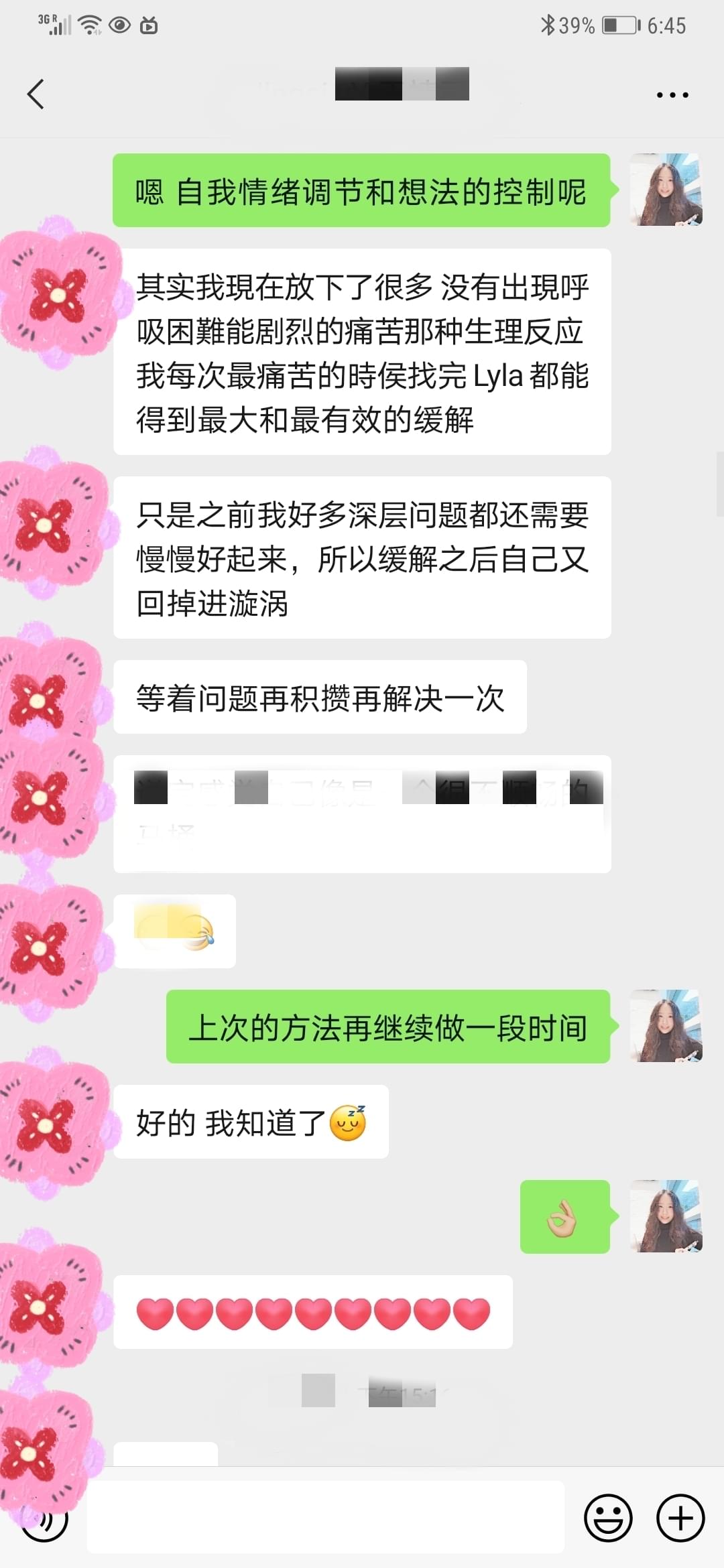Open the plus attachment menu
724x1568 pixels.
pyautogui.click(x=680, y=1518)
